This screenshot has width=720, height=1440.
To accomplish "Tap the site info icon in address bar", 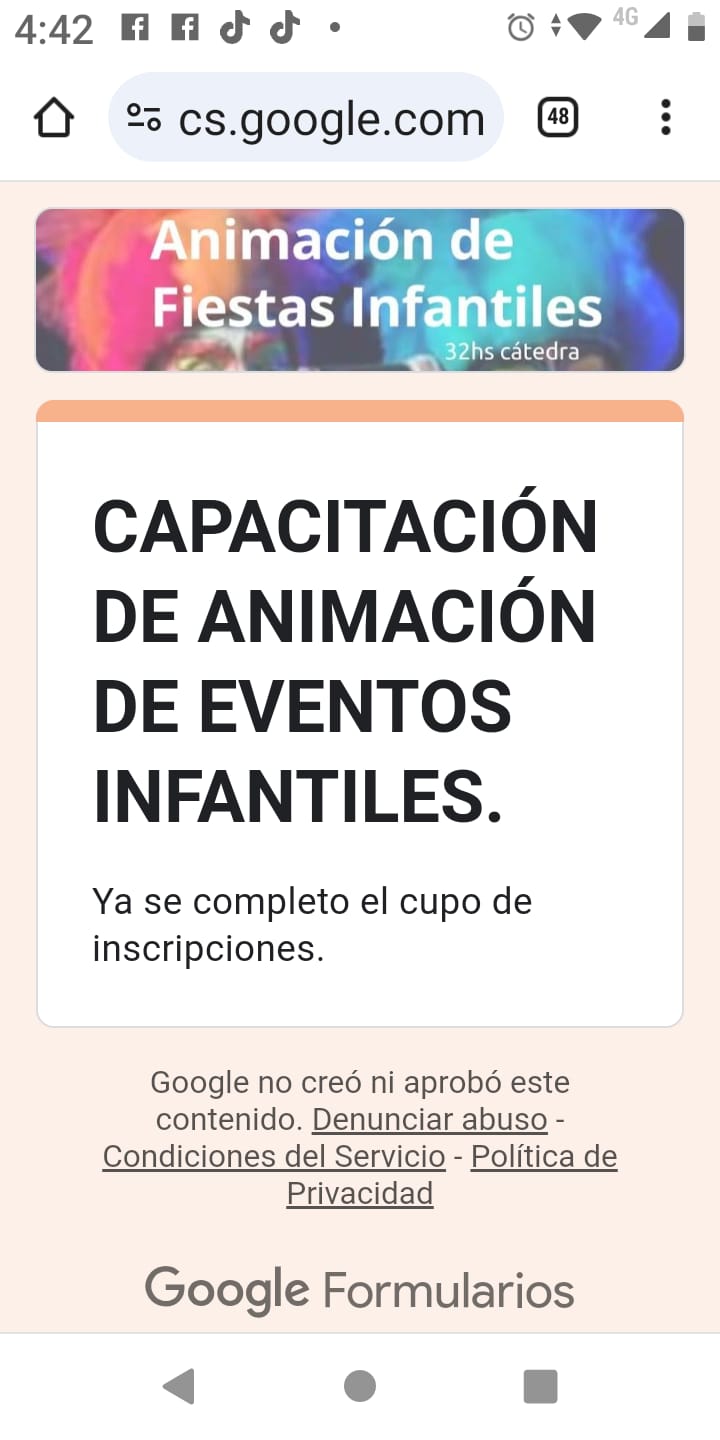I will click(x=144, y=119).
